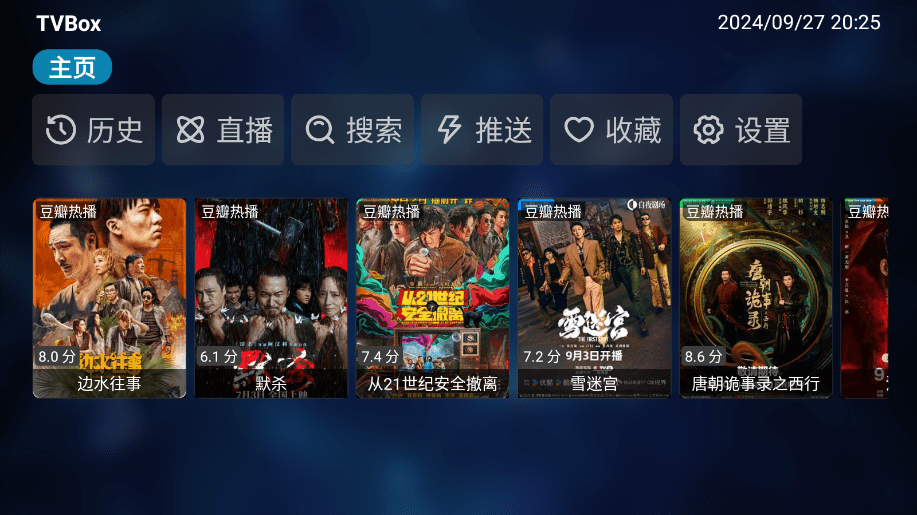Open 直播 live TV
This screenshot has height=515, width=917.
pyautogui.click(x=223, y=130)
